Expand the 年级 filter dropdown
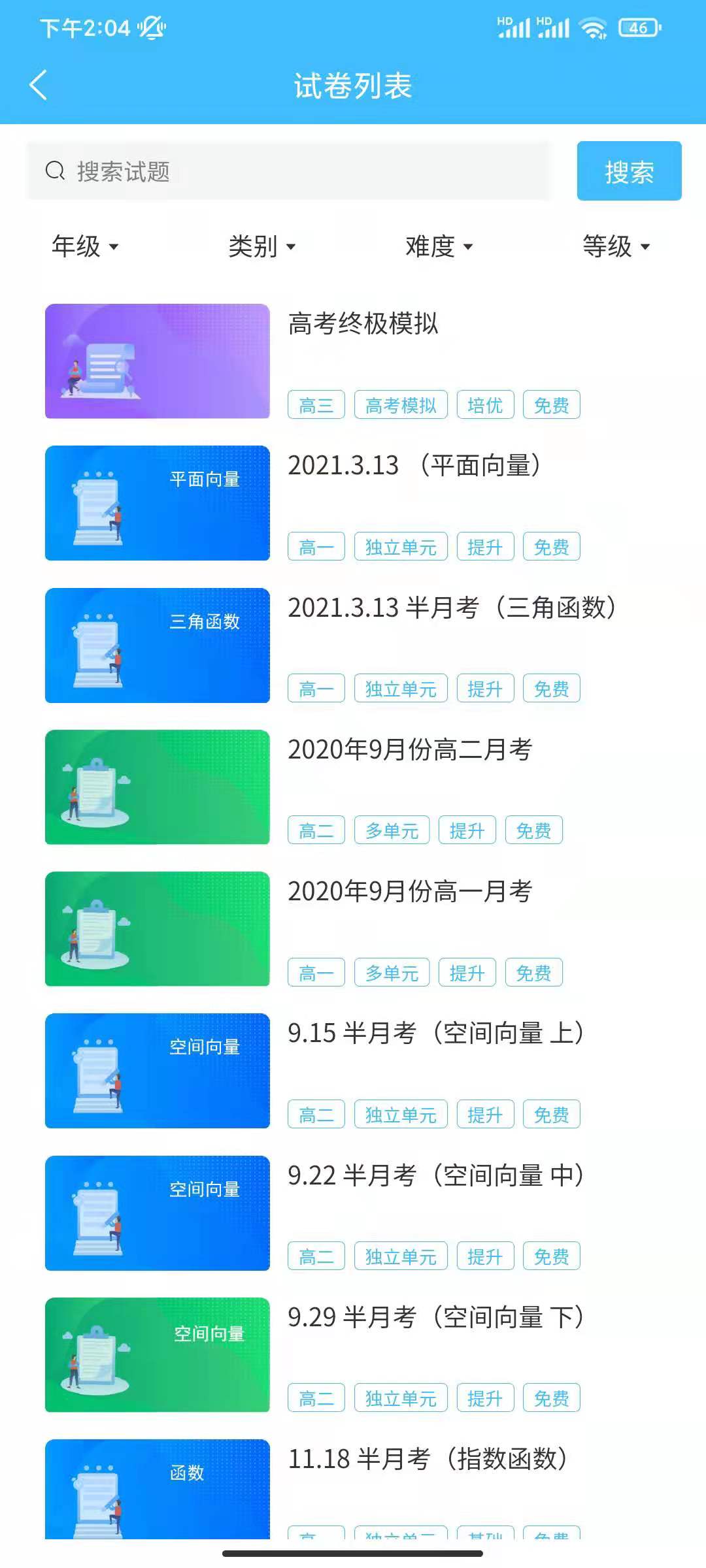The image size is (706, 1568). point(85,246)
